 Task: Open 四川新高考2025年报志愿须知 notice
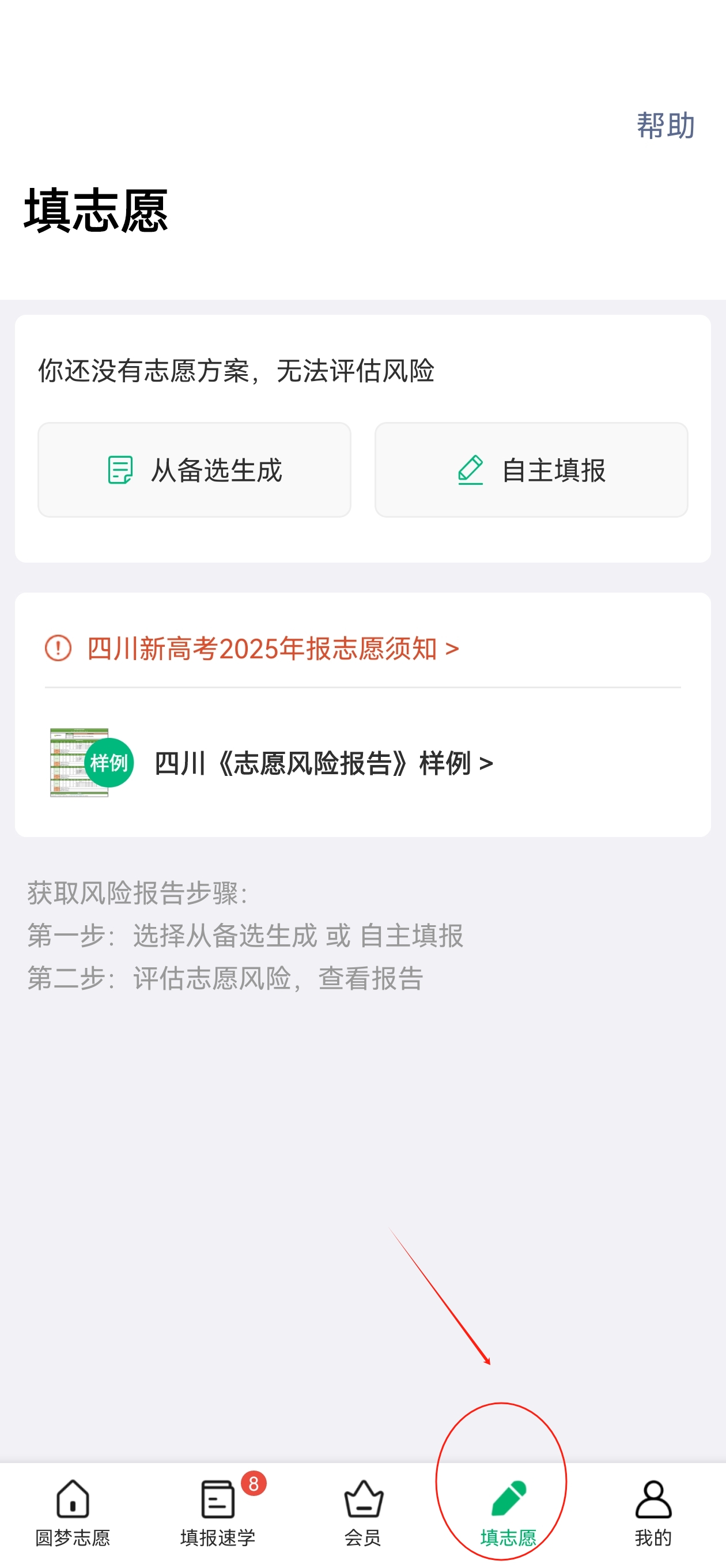[273, 649]
